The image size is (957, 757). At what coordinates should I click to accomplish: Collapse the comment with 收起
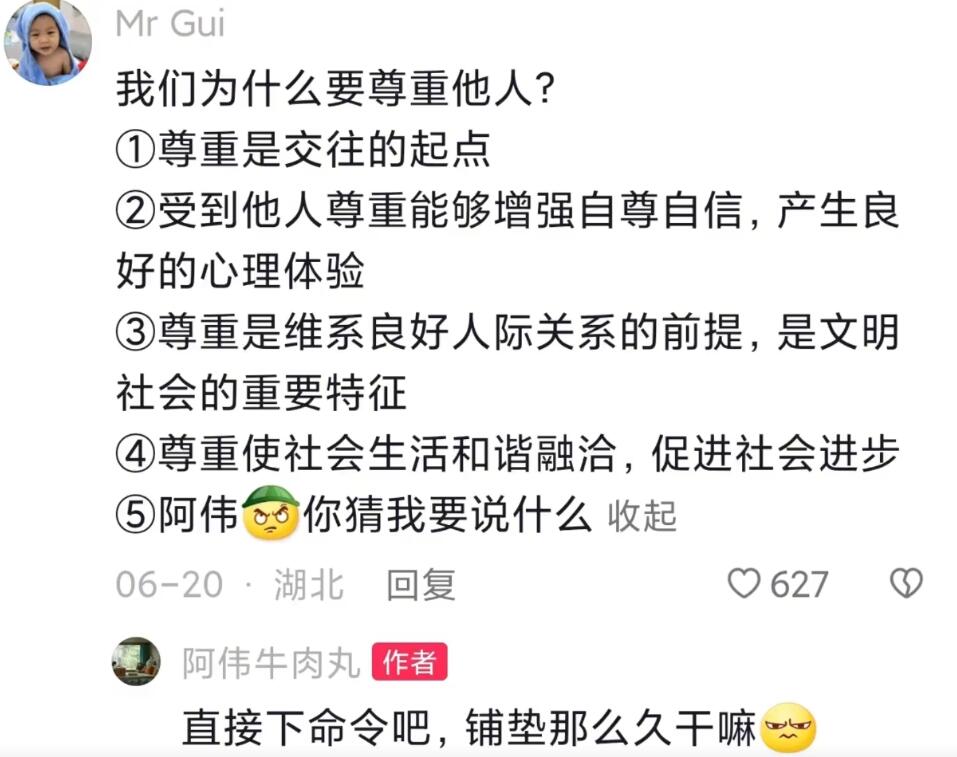coord(643,517)
